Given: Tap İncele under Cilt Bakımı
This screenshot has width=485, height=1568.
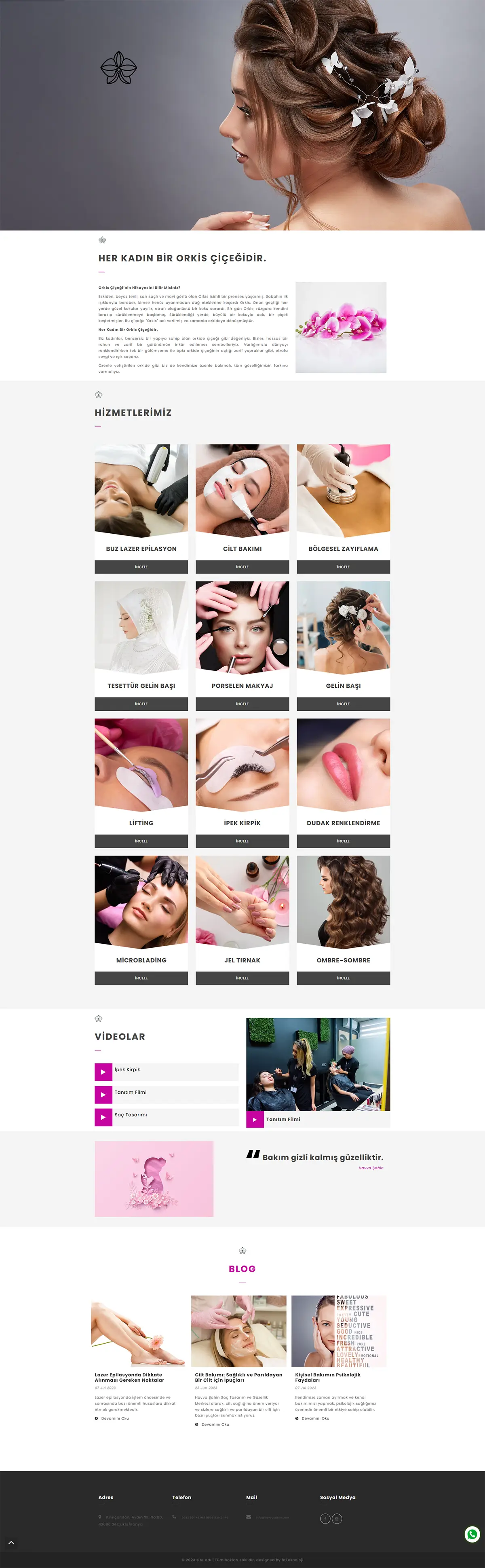Looking at the screenshot, I should click(x=242, y=567).
